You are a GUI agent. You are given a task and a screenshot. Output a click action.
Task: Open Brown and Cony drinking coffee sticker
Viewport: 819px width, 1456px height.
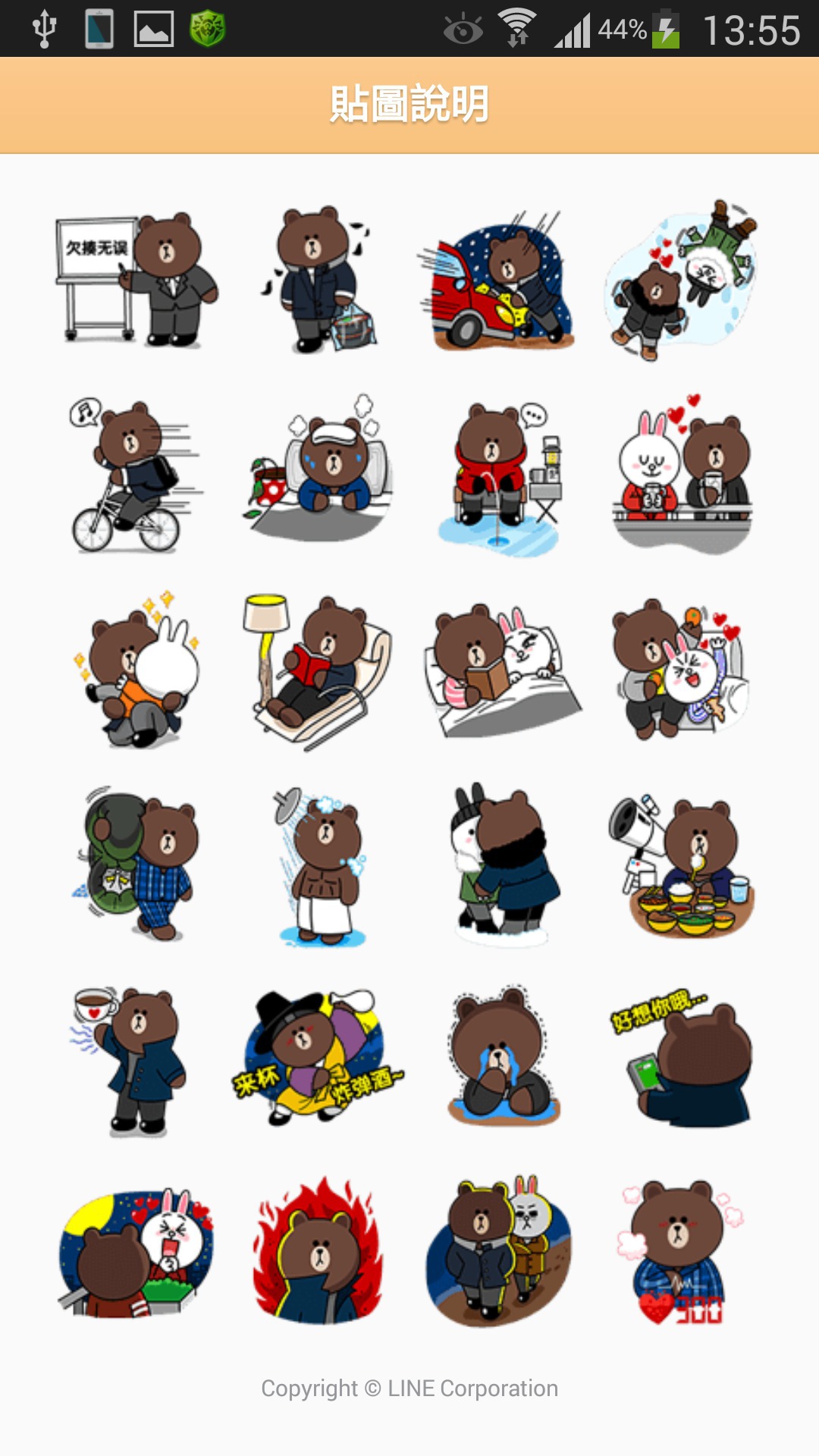(x=682, y=475)
